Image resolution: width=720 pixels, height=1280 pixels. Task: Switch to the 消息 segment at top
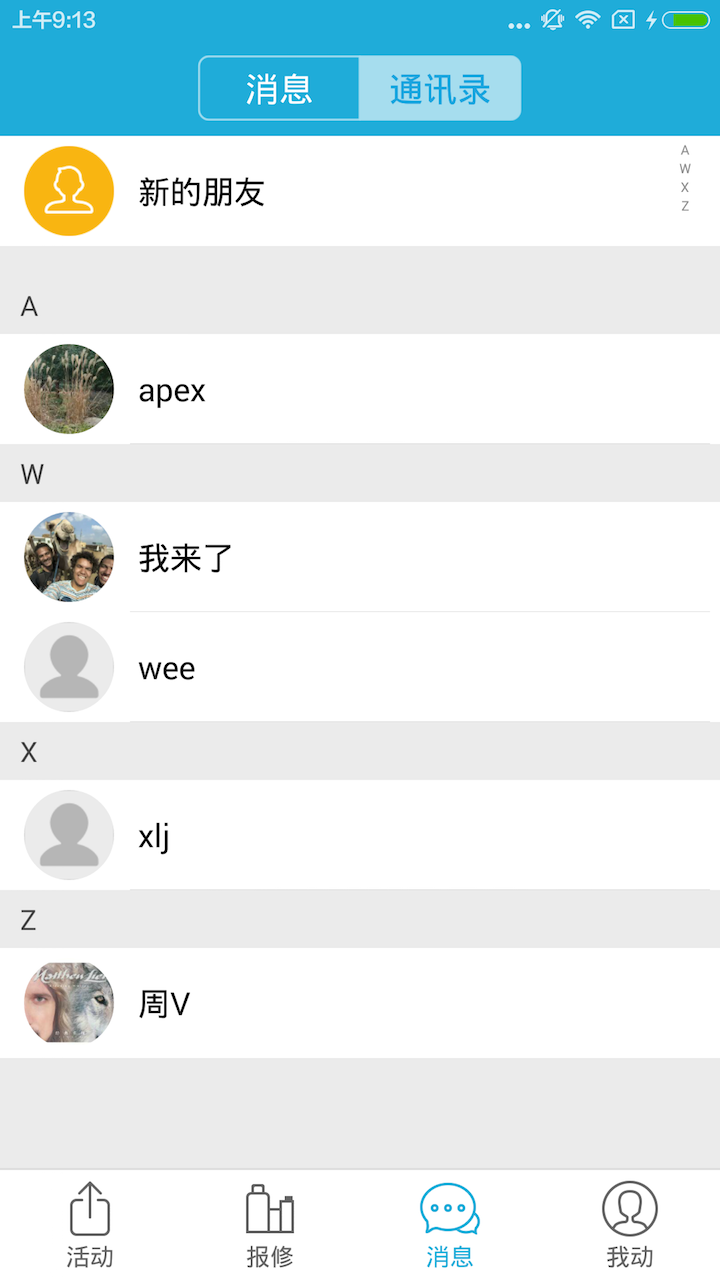click(x=279, y=89)
